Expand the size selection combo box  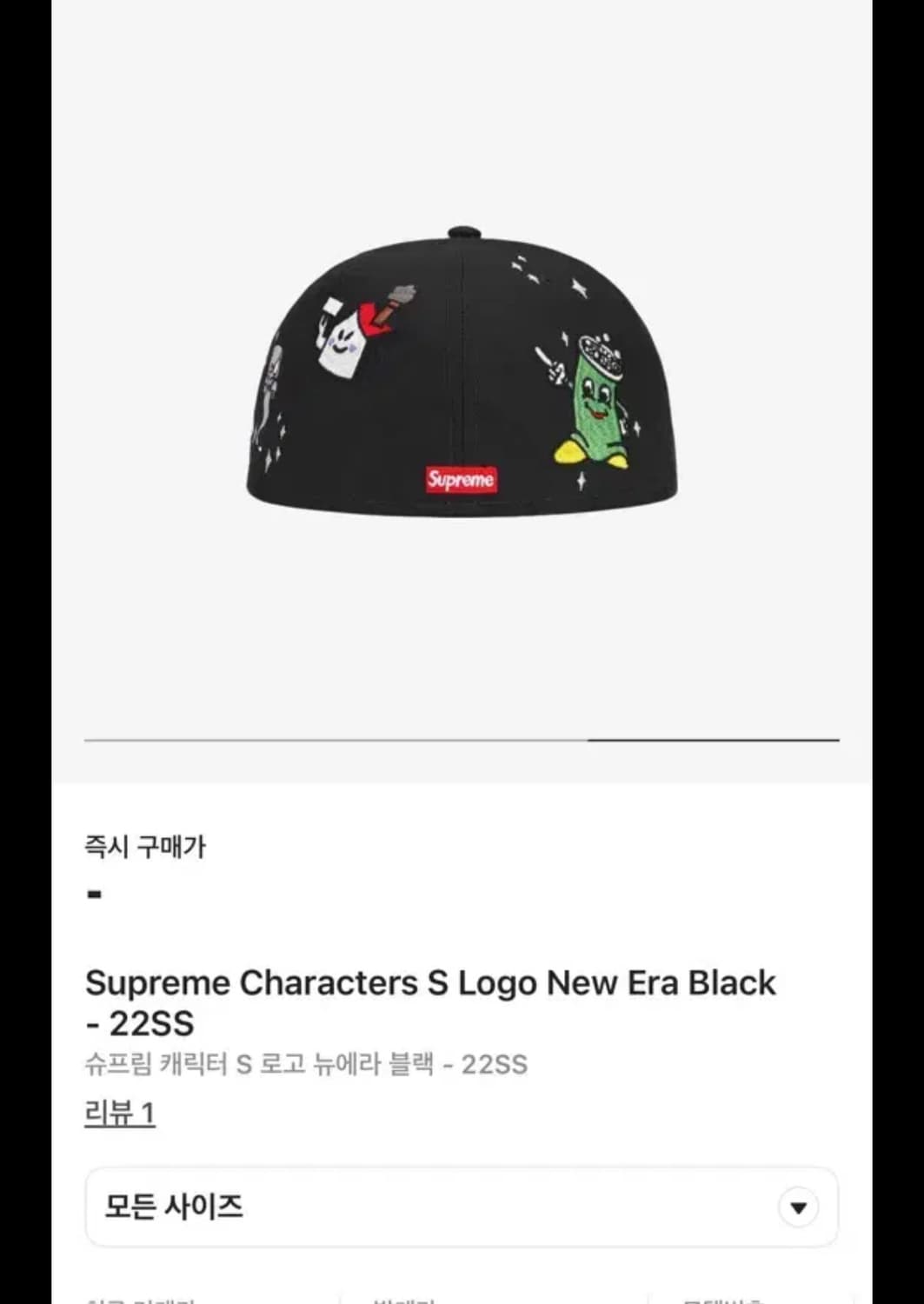(461, 1207)
